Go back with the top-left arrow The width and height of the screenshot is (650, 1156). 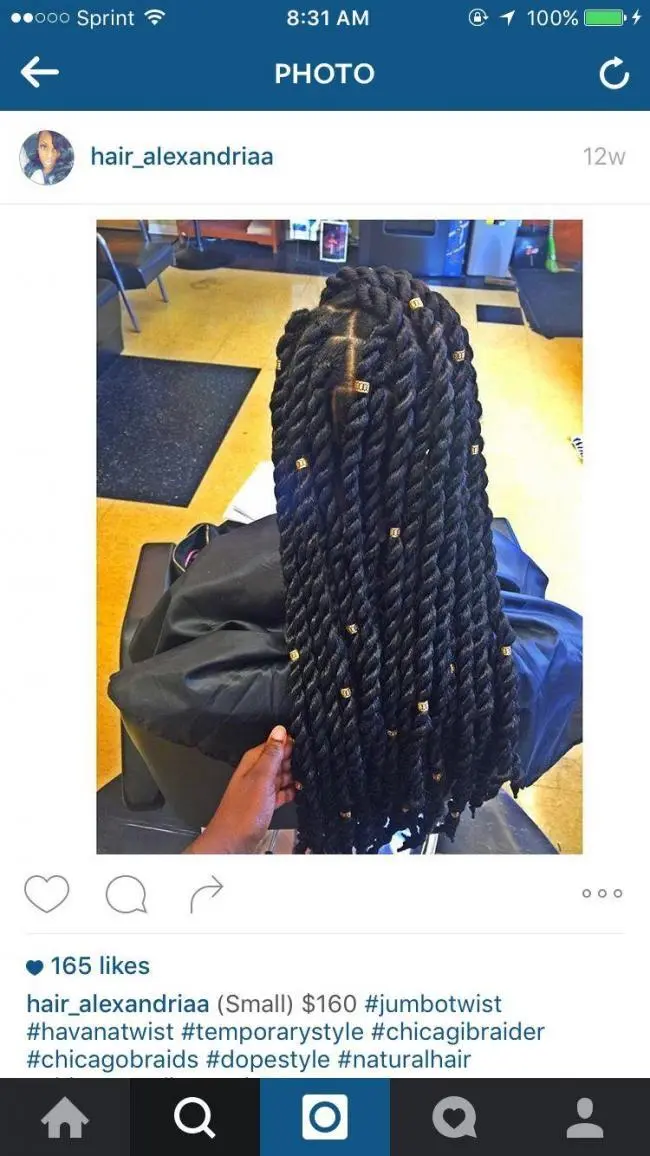(x=39, y=72)
